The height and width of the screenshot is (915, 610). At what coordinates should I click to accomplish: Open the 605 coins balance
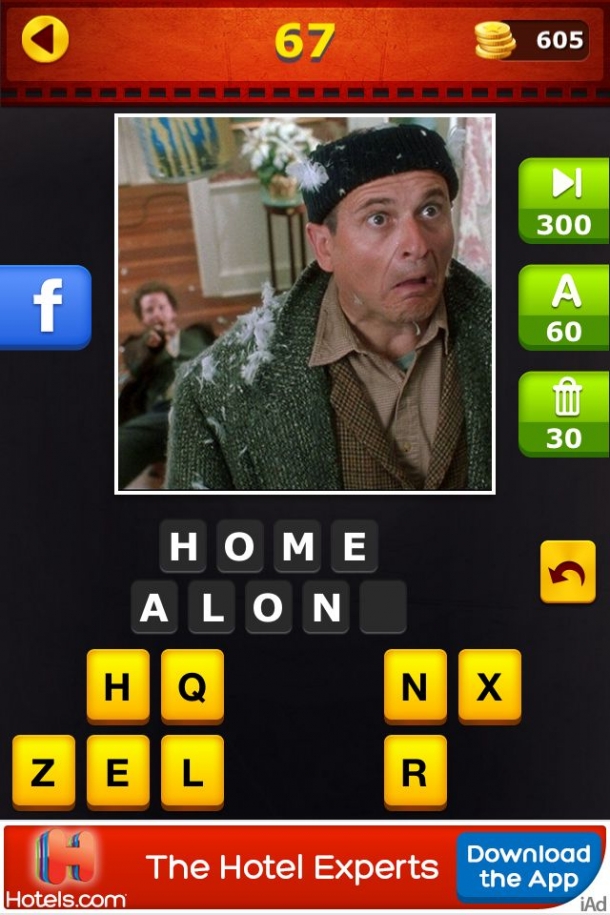pos(532,40)
